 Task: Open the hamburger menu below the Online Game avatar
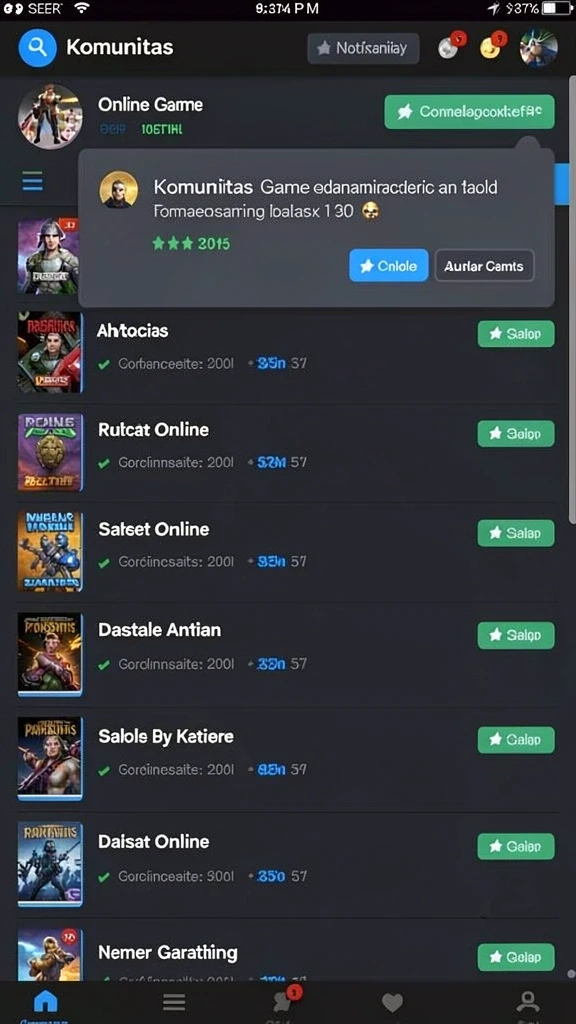point(33,181)
